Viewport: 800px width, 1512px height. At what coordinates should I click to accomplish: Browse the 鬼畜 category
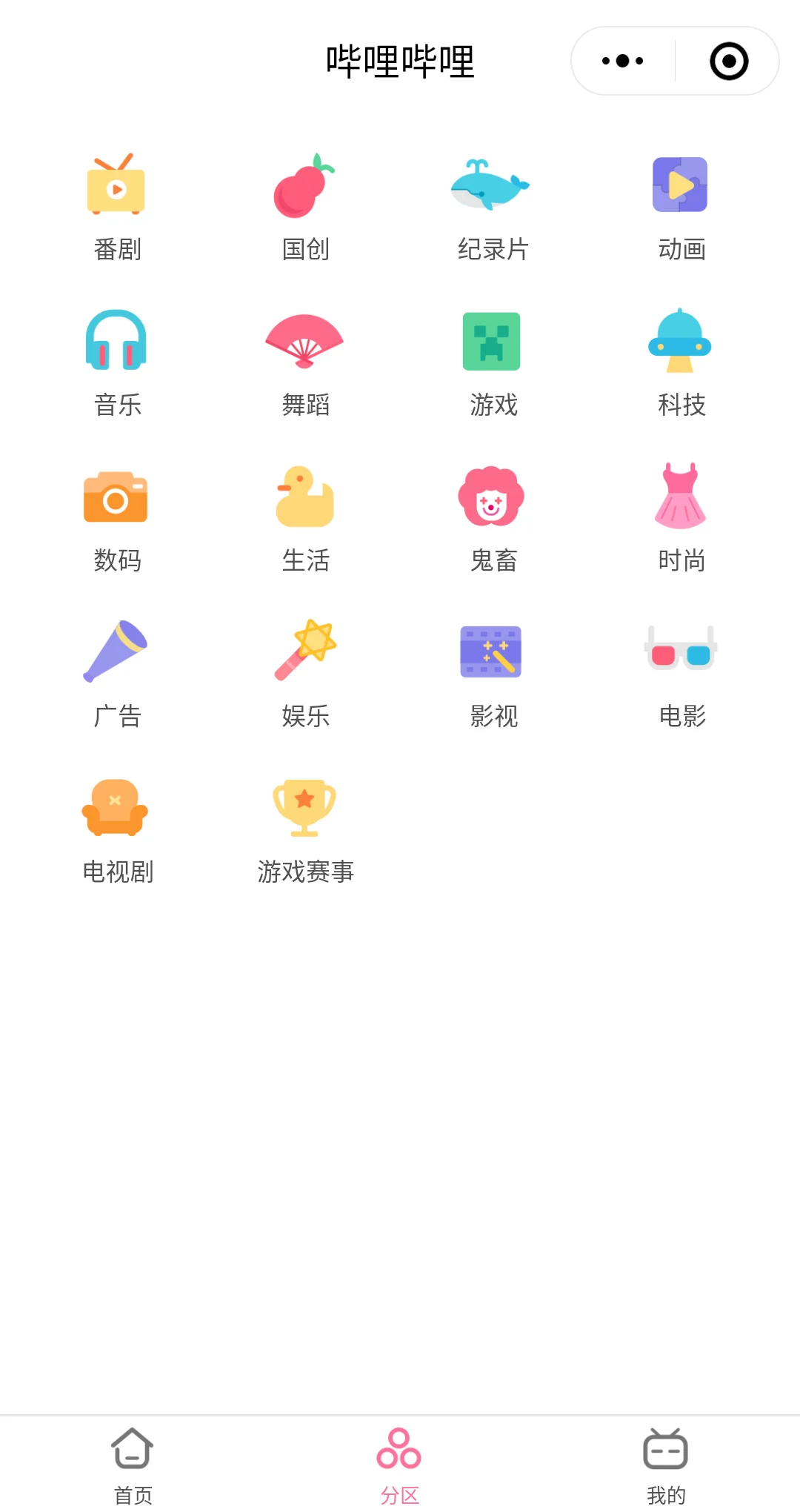tap(493, 519)
